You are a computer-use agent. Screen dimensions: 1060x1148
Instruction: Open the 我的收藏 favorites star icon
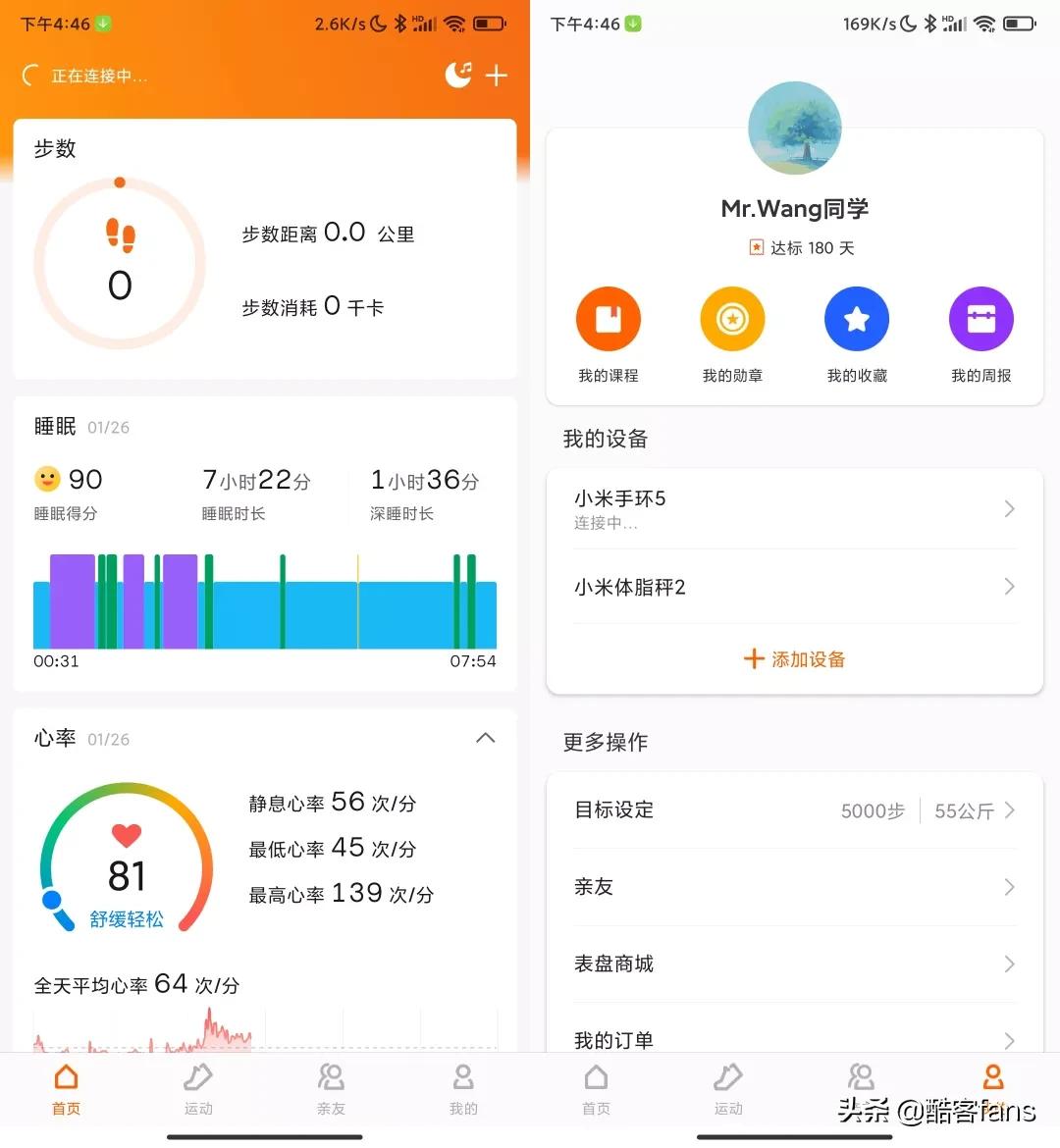coord(857,318)
